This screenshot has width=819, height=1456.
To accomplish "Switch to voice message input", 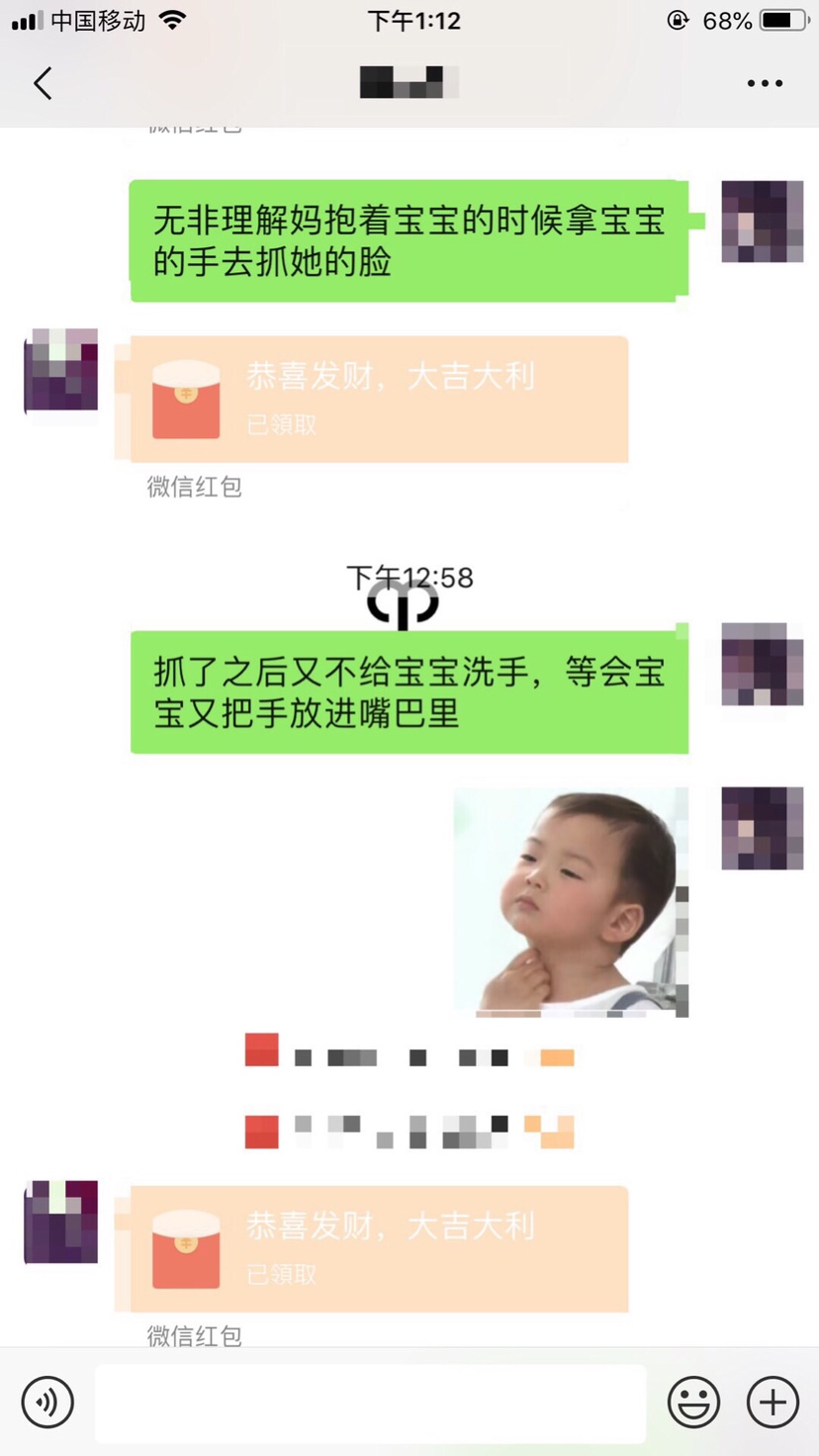I will pos(47,1402).
